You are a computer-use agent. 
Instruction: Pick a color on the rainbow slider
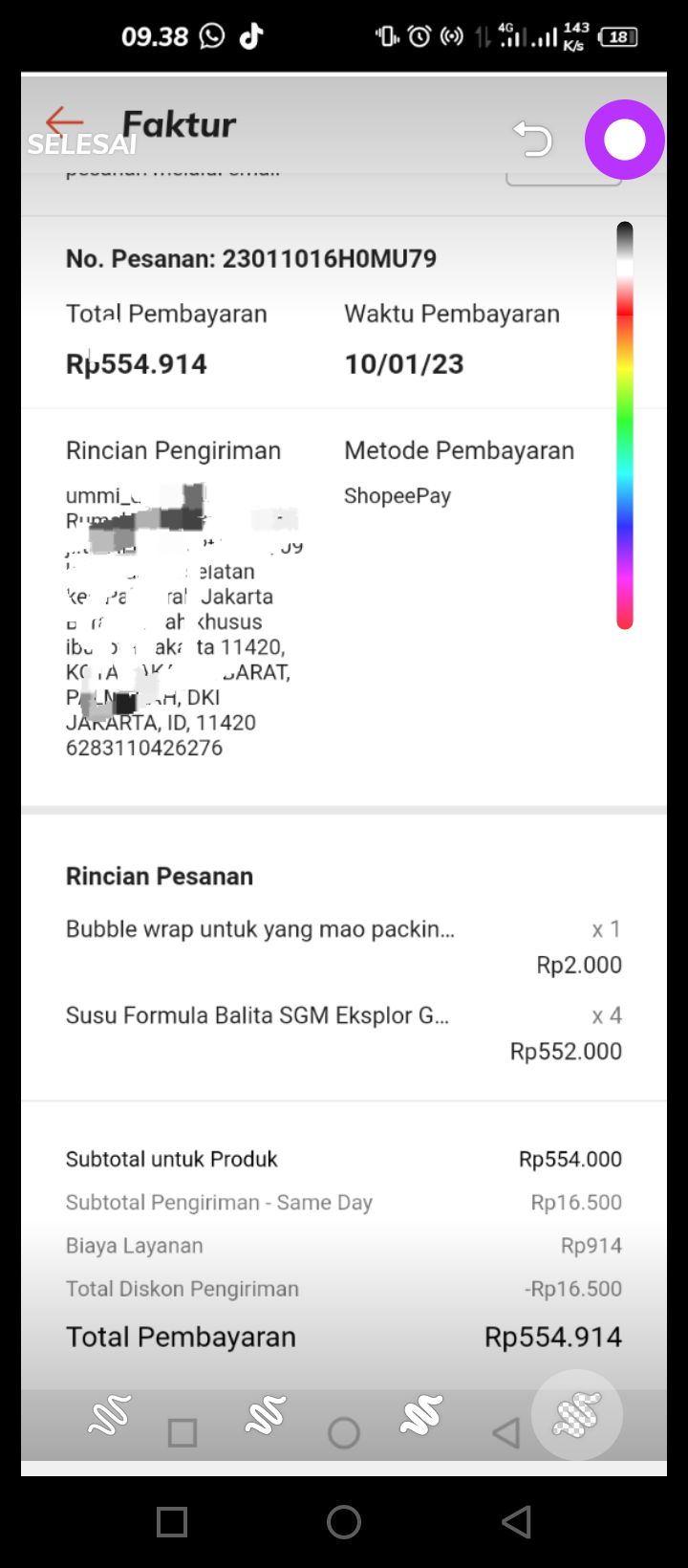[x=625, y=425]
